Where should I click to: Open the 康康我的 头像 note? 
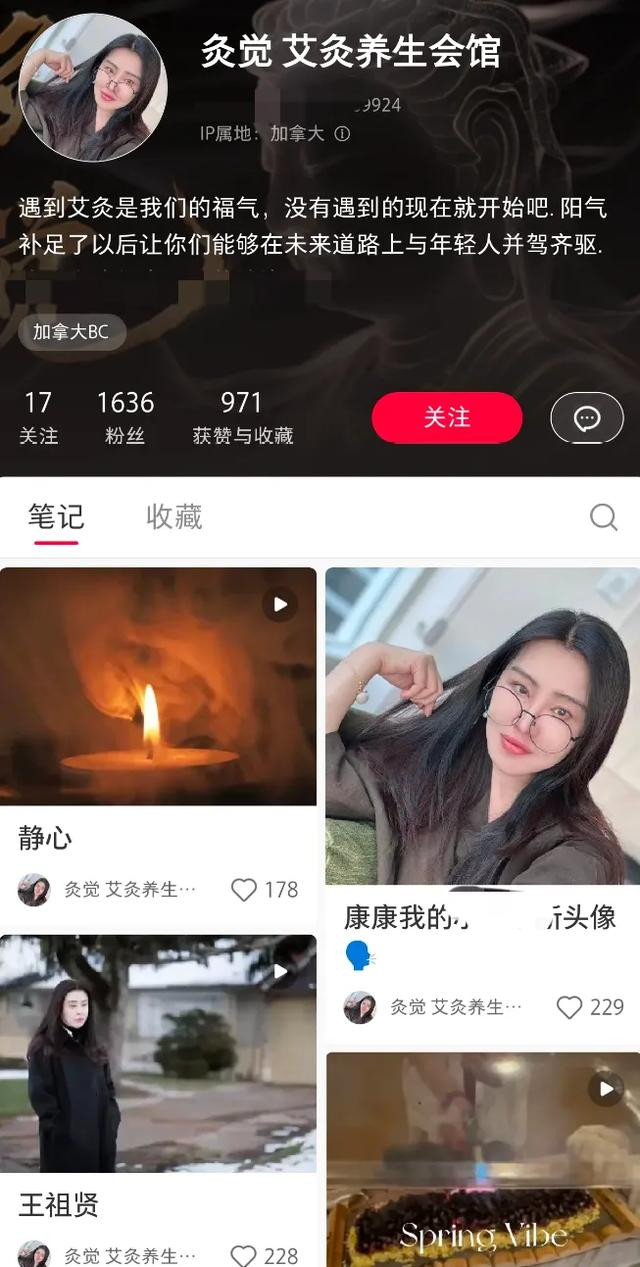click(482, 726)
